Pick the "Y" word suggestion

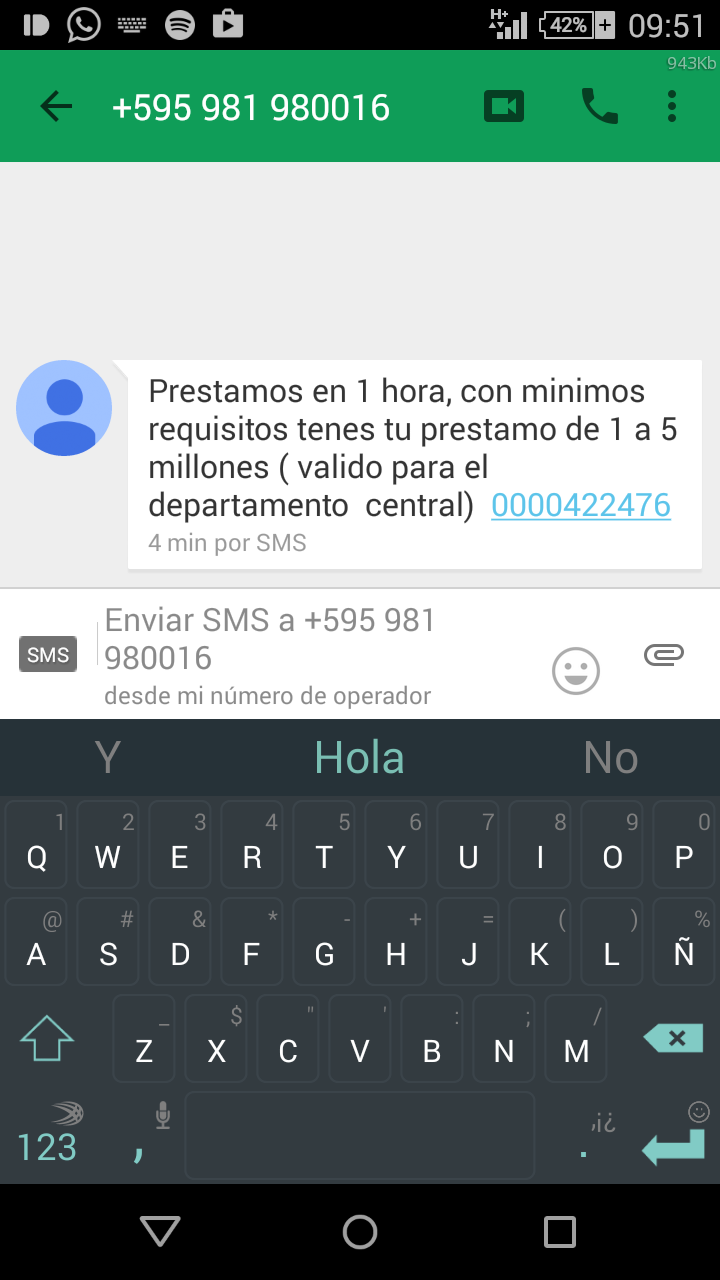click(x=108, y=758)
